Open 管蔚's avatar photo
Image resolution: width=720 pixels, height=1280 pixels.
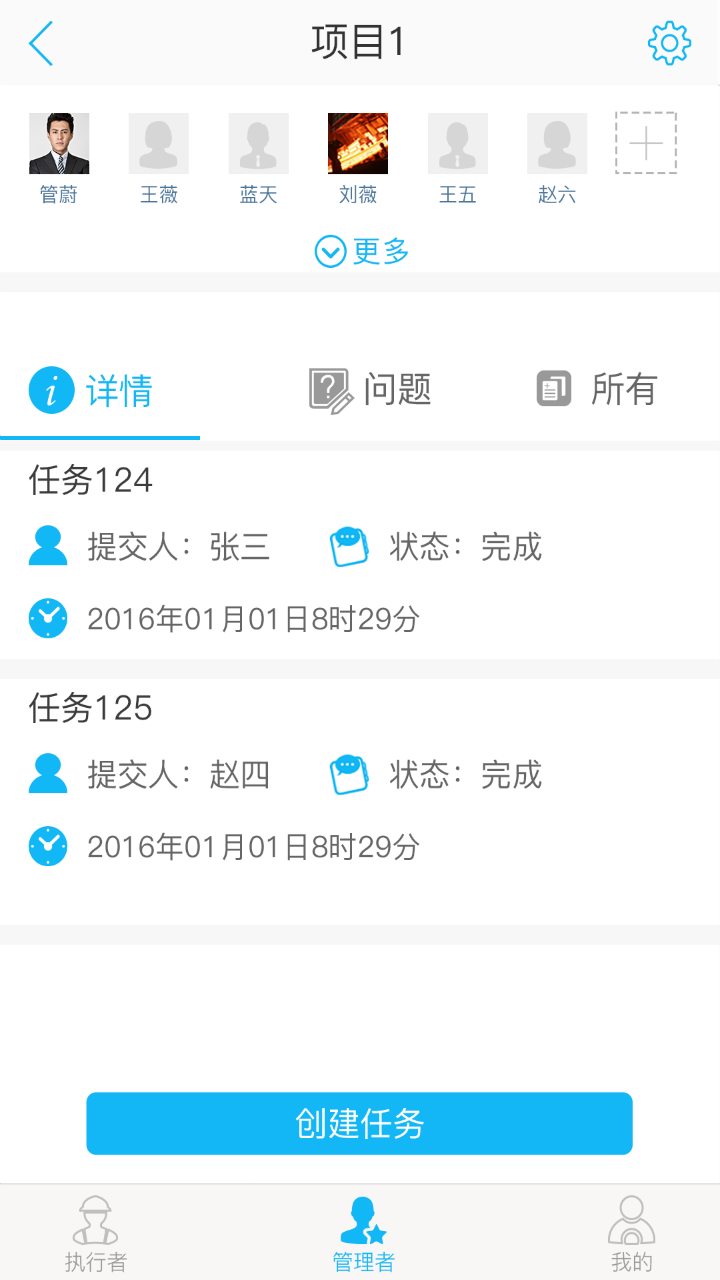point(58,143)
